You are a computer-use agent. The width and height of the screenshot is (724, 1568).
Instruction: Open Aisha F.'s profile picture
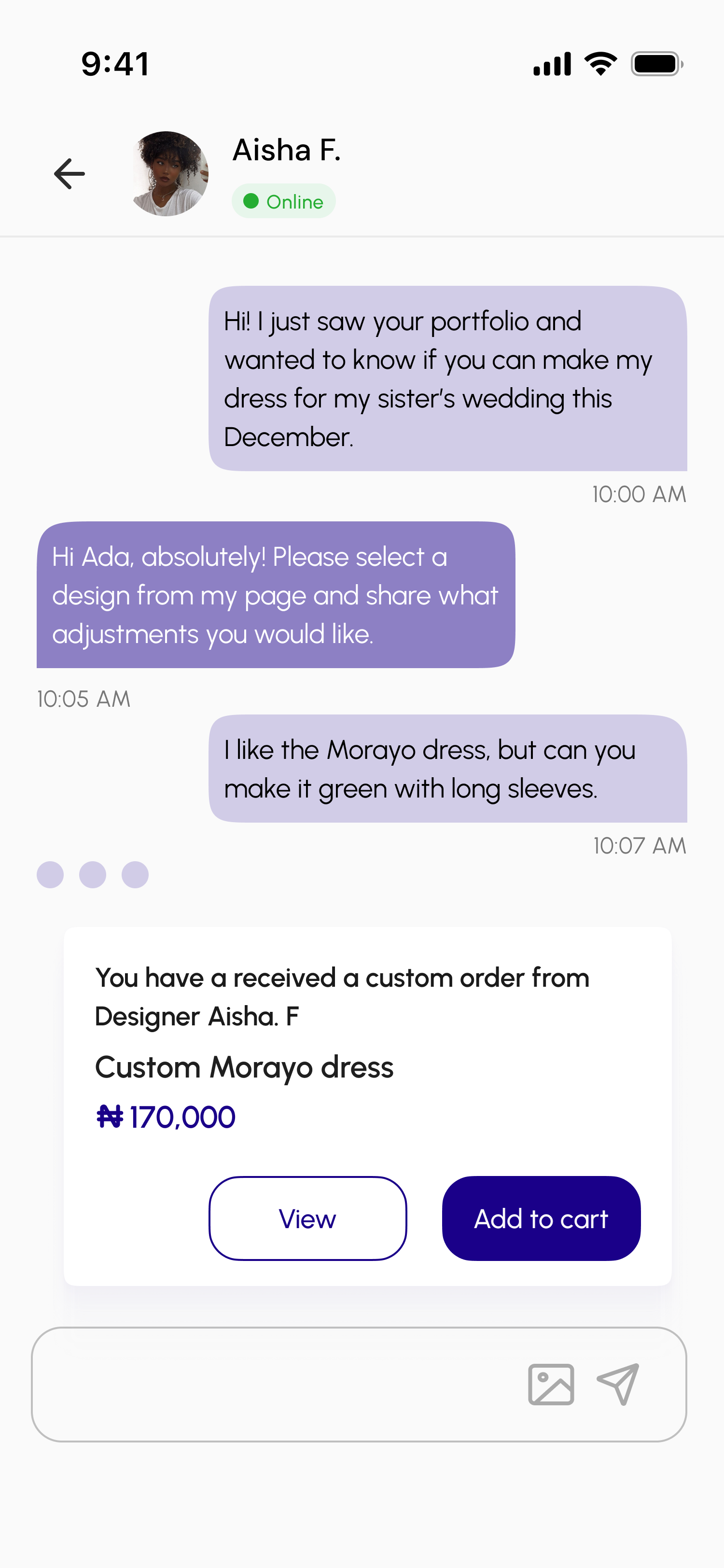[169, 173]
